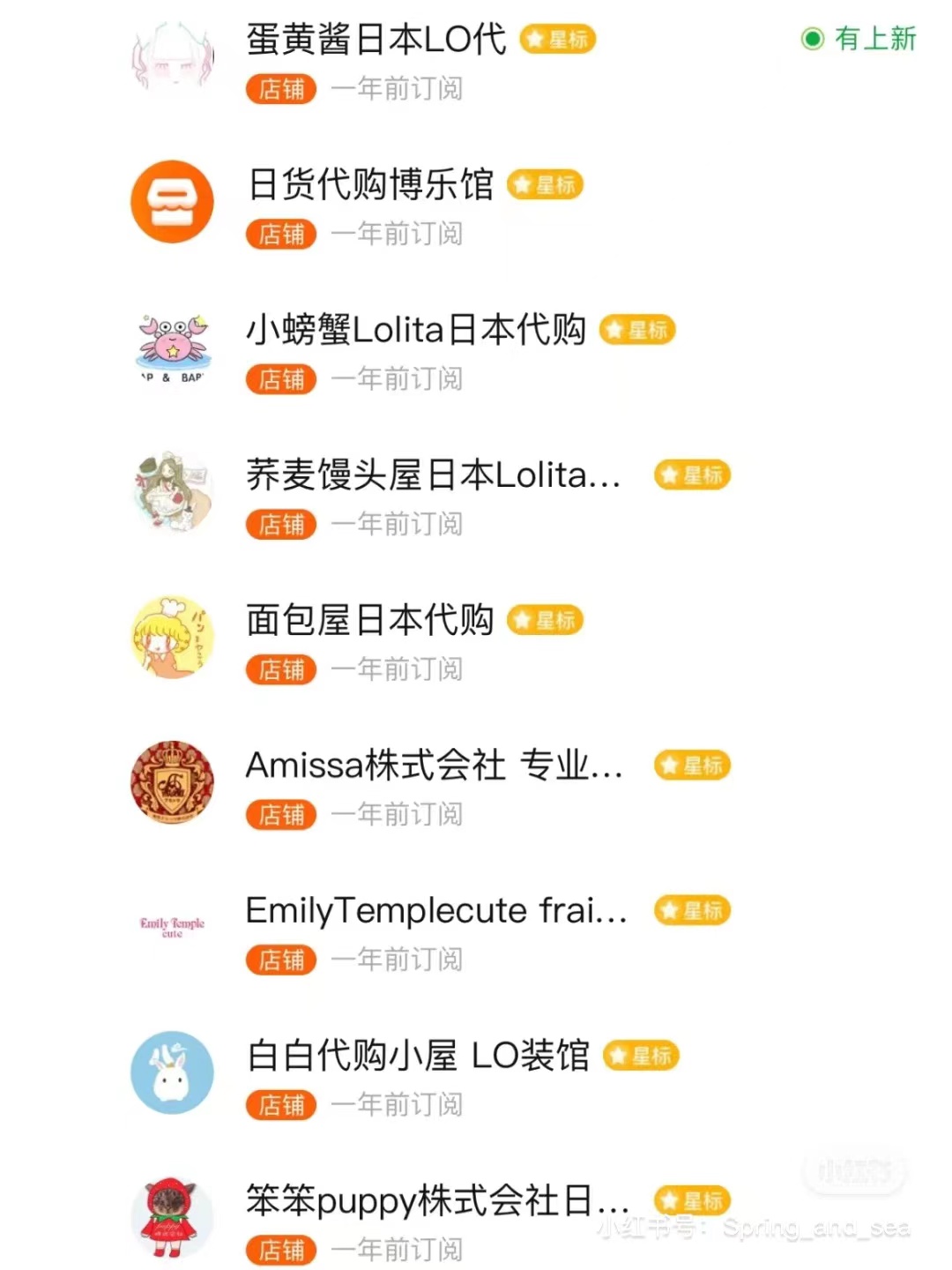
Task: Click the 白白代购小屋 rabbit avatar
Action: (172, 1072)
